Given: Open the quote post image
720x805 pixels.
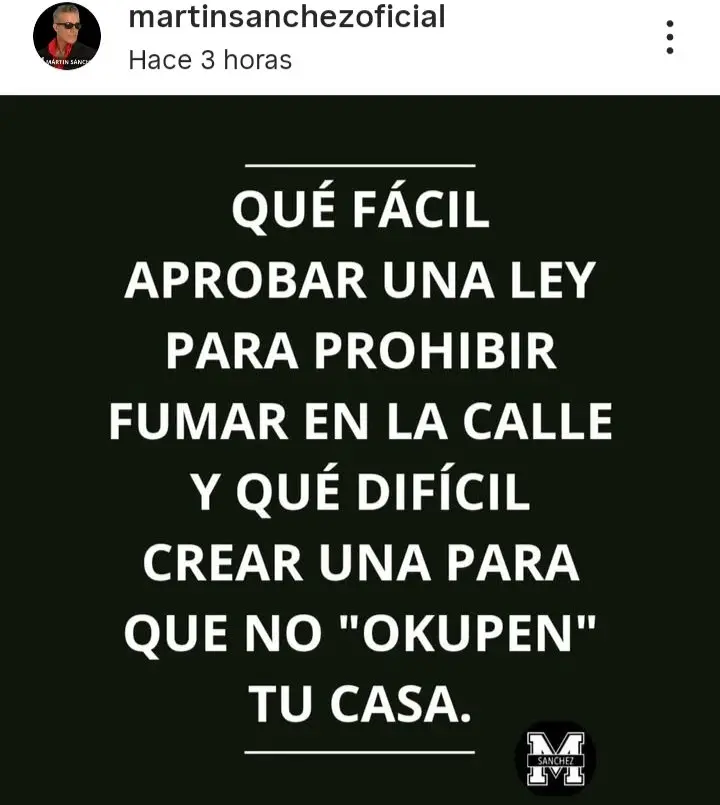Looking at the screenshot, I should pos(360,450).
